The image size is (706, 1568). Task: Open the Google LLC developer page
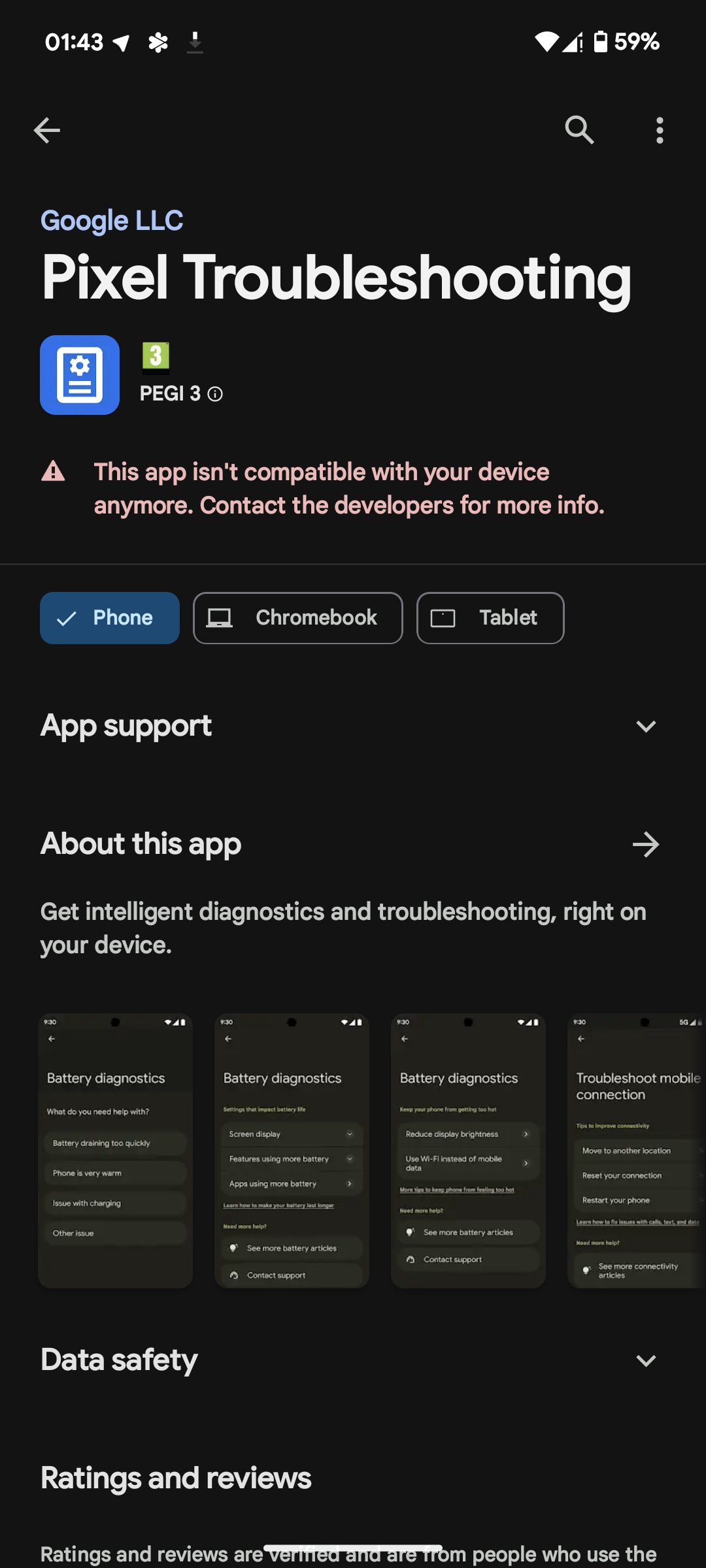(x=112, y=221)
